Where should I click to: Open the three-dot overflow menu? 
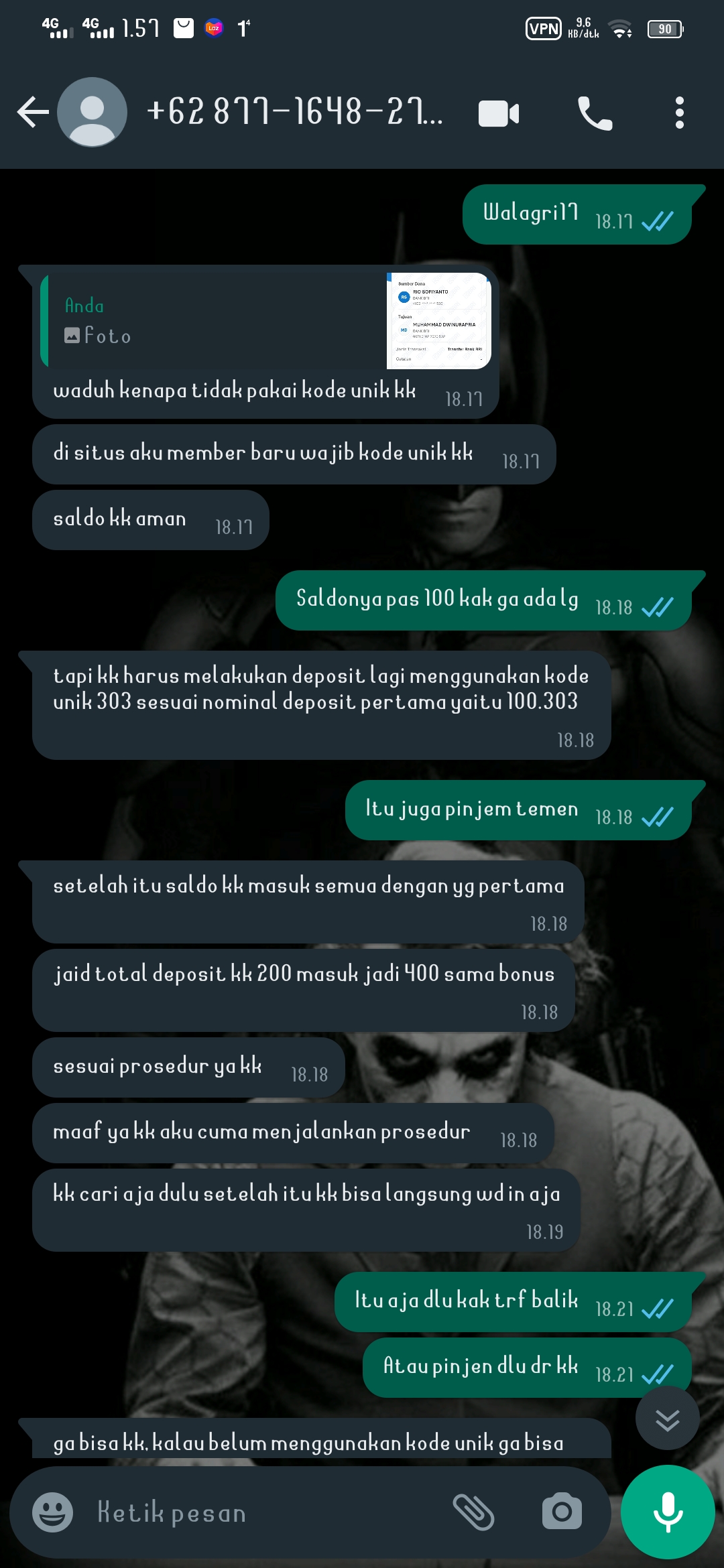679,113
